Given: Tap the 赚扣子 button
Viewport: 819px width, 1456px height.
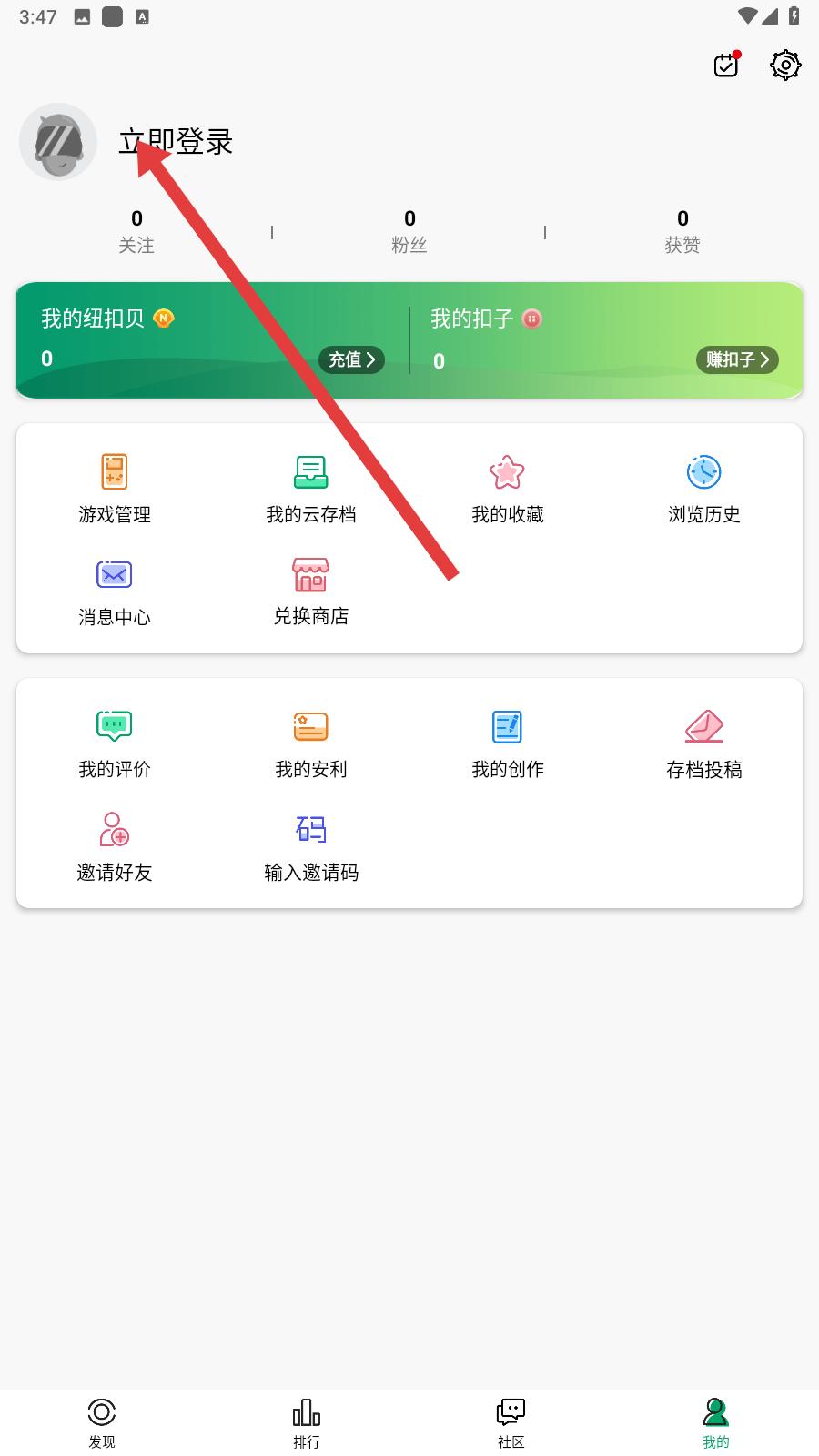Looking at the screenshot, I should [x=737, y=359].
